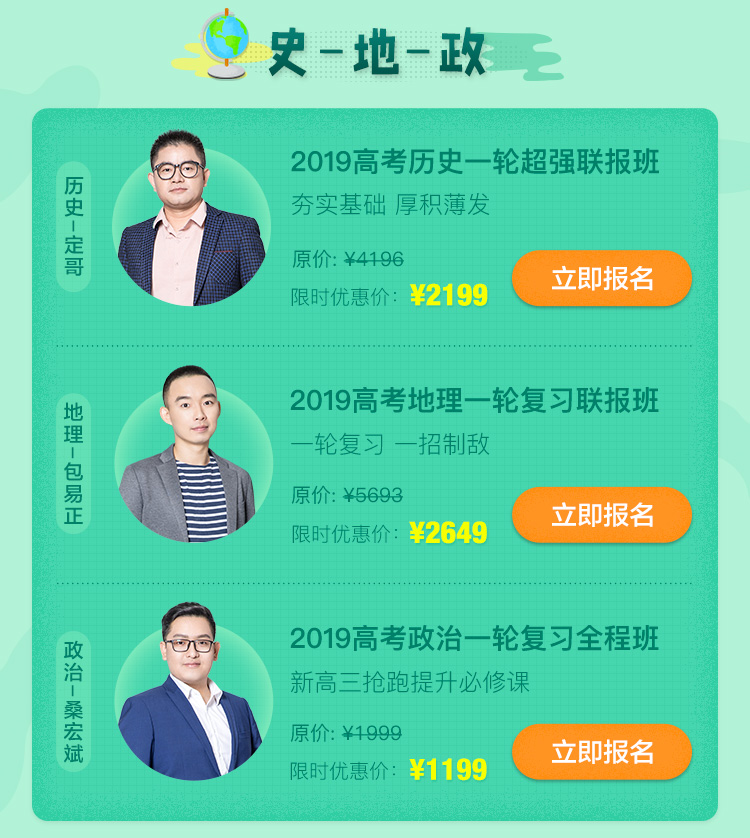Screen dimensions: 750x838
Task: Tap 立即报名 for the 政治 politics course
Action: click(x=602, y=752)
